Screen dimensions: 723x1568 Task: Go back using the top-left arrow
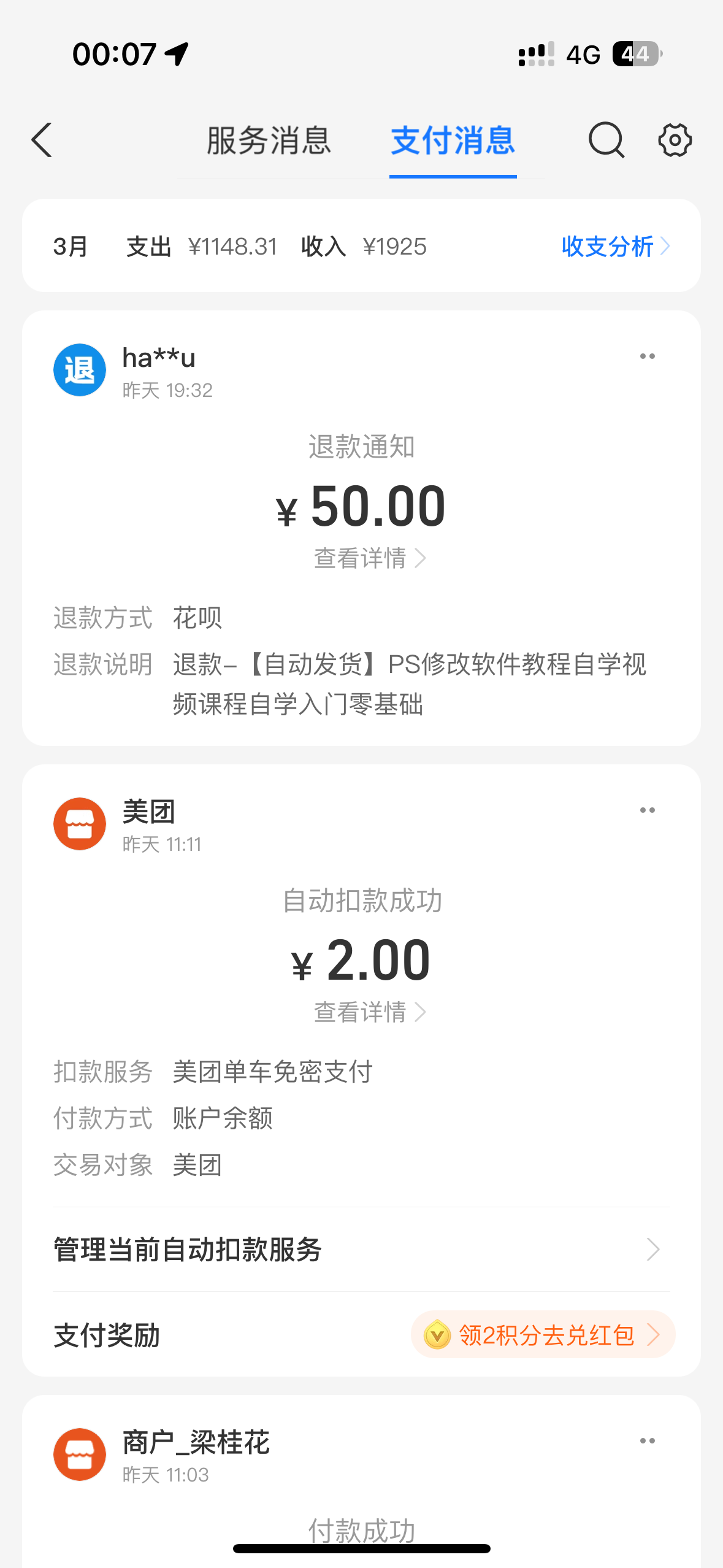(42, 140)
